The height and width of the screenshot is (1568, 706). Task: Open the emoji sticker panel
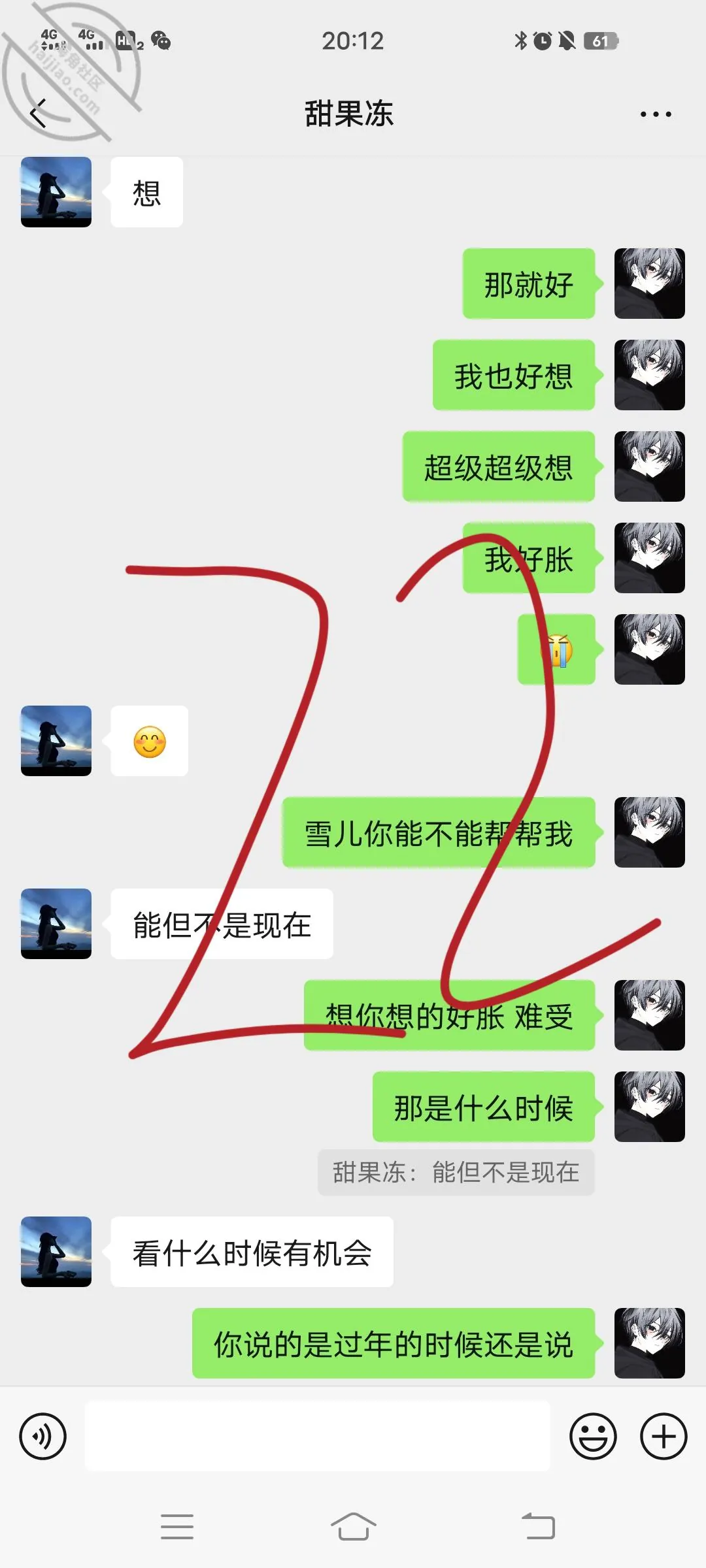593,1436
